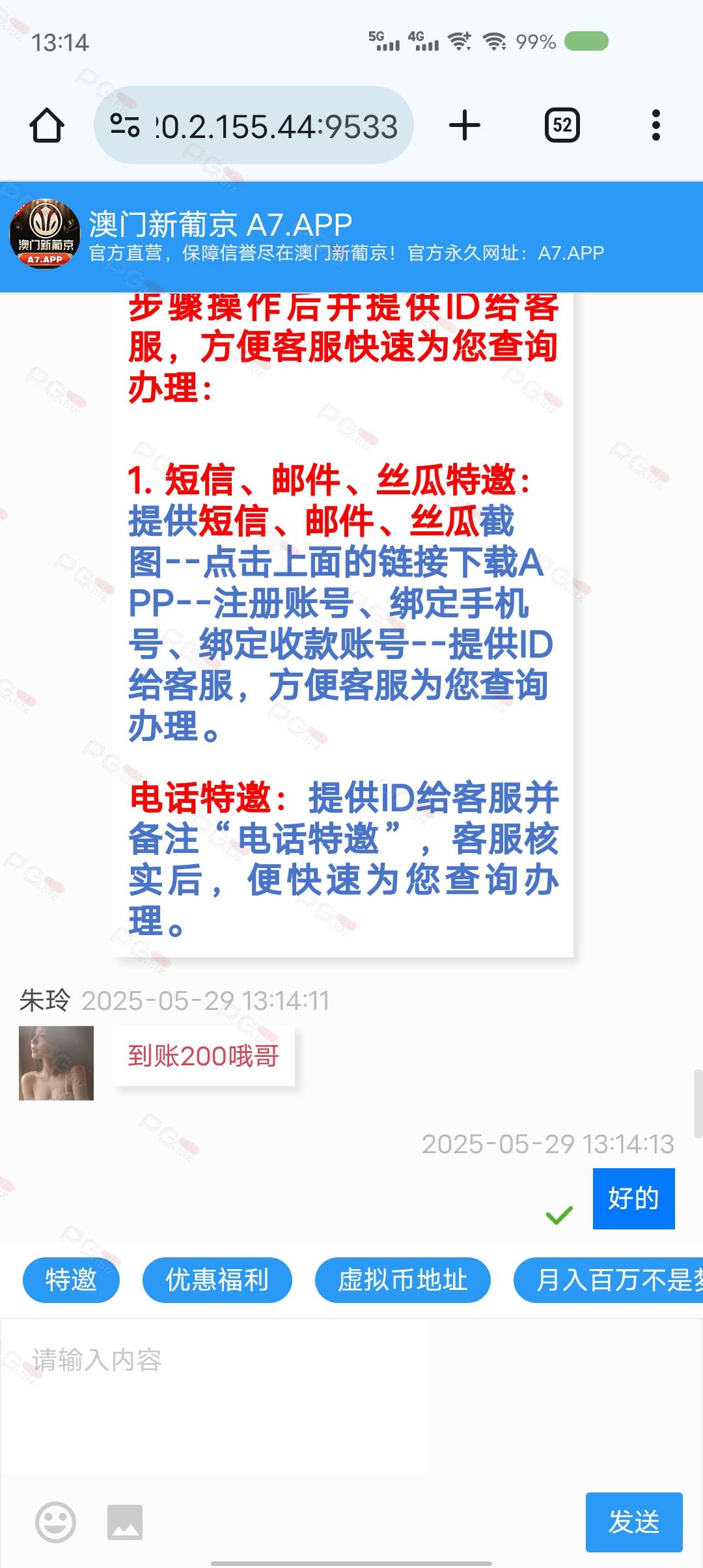Open the browser overflow menu
Viewport: 703px width, 1568px height.
[x=655, y=125]
